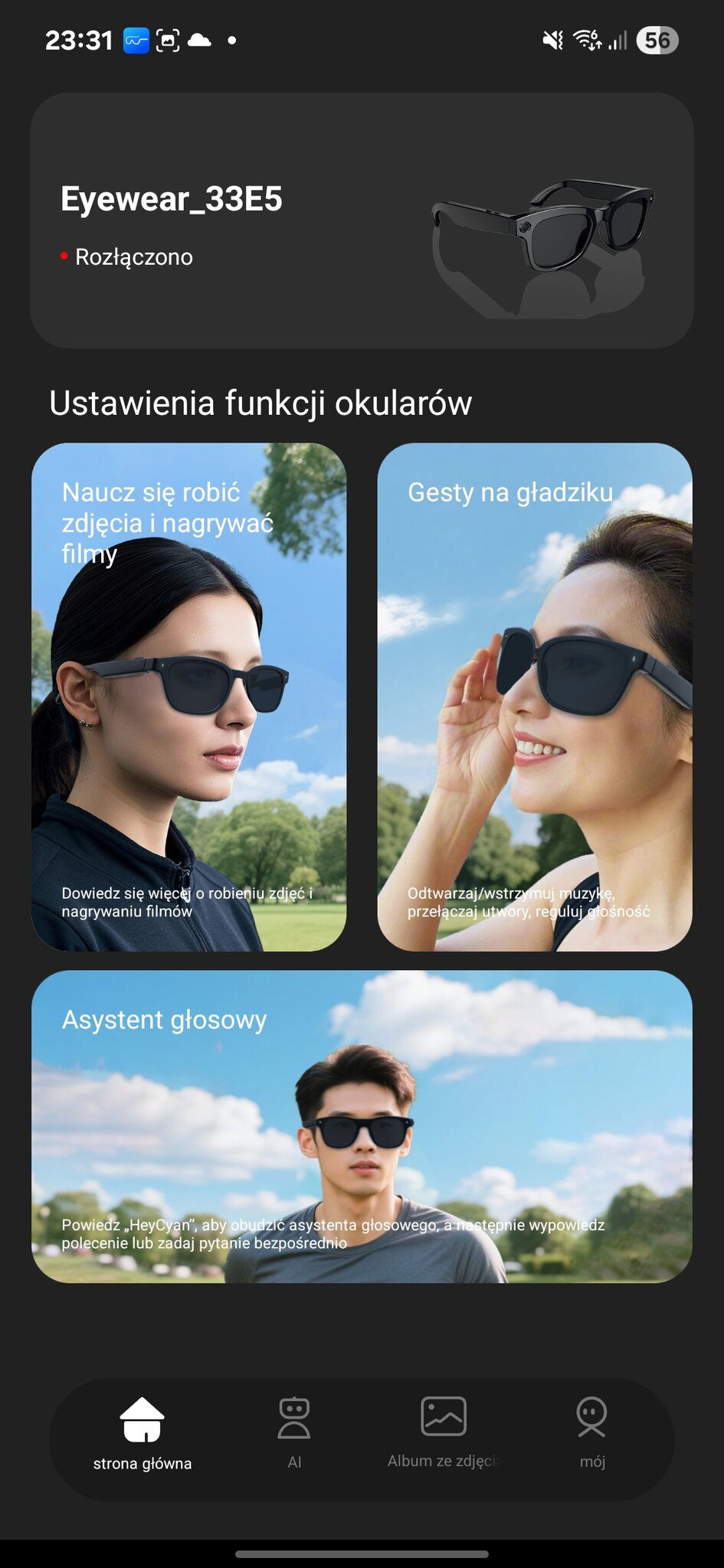Open the photo and video tutorial card
The width and height of the screenshot is (724, 1568).
pyautogui.click(x=188, y=697)
